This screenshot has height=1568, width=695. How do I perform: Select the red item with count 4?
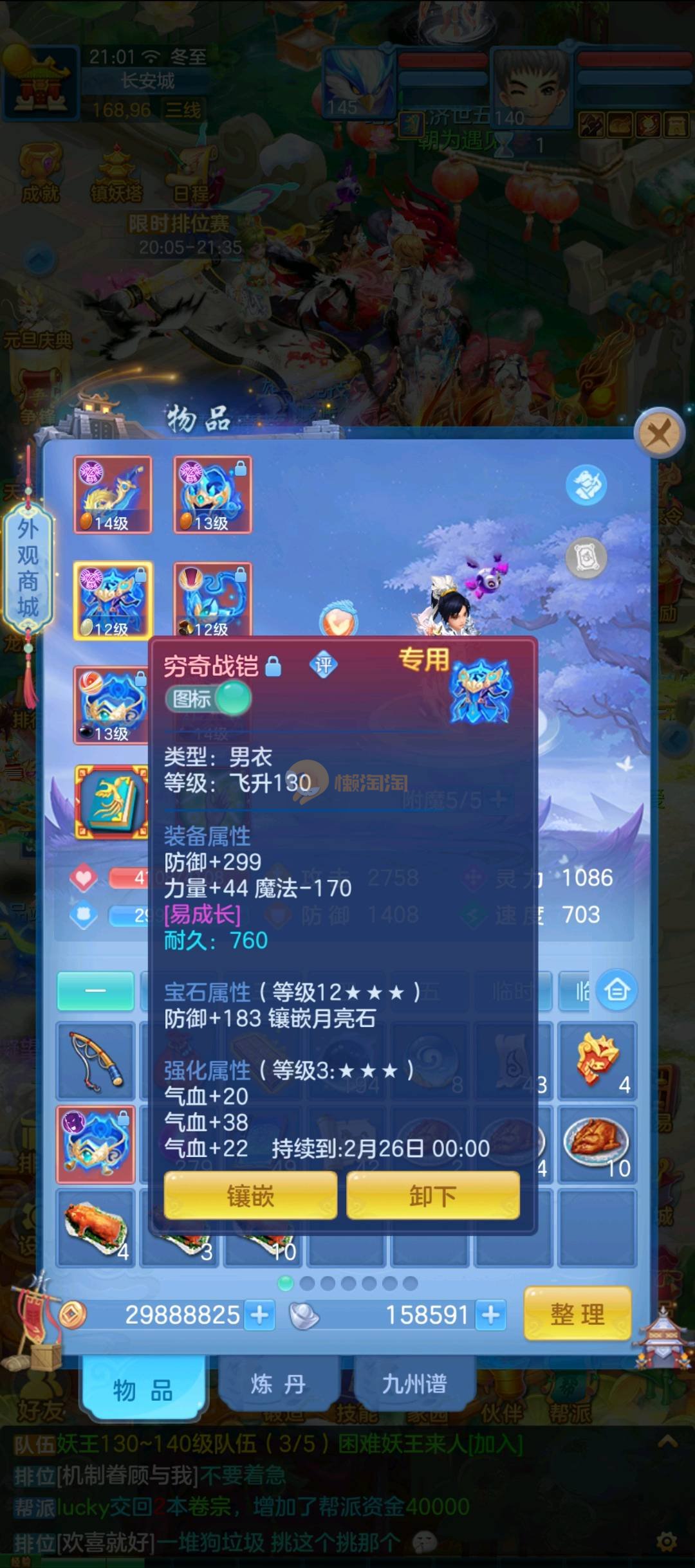[597, 1061]
